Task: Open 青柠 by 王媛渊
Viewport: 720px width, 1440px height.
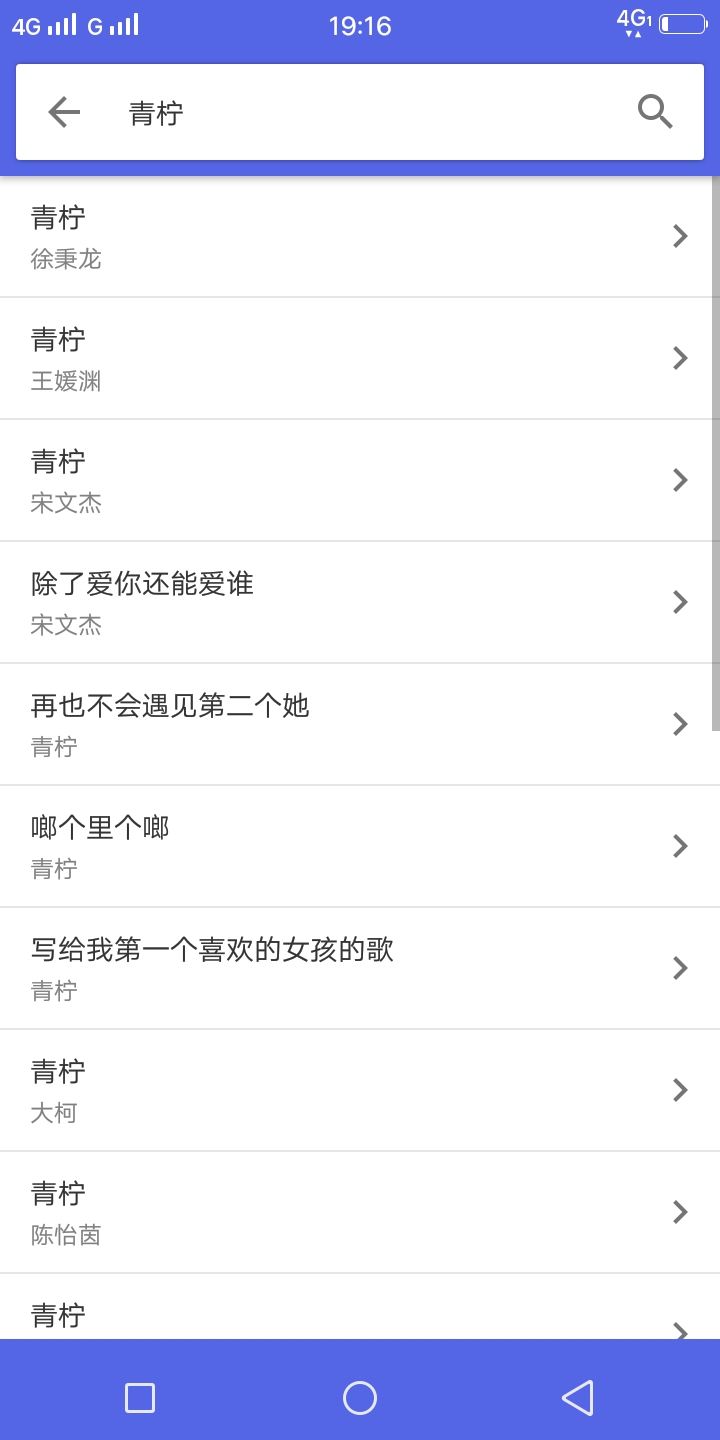Action: [360, 358]
